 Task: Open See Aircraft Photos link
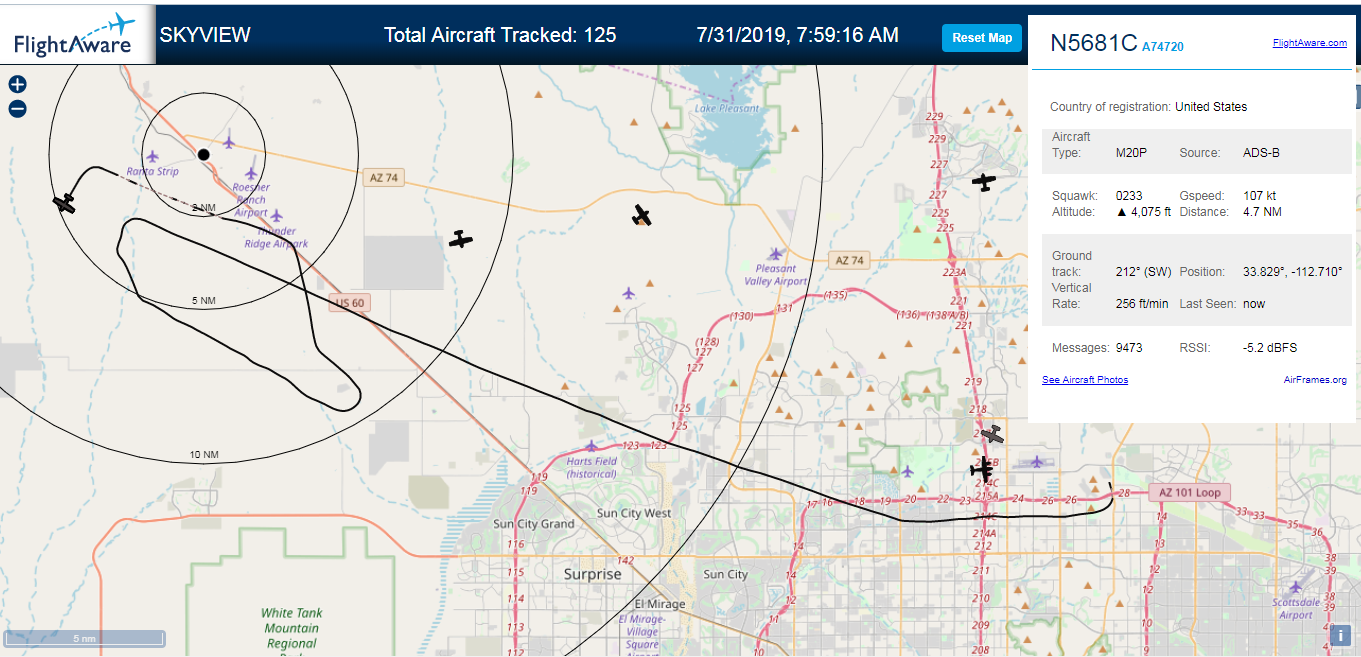click(x=1085, y=380)
